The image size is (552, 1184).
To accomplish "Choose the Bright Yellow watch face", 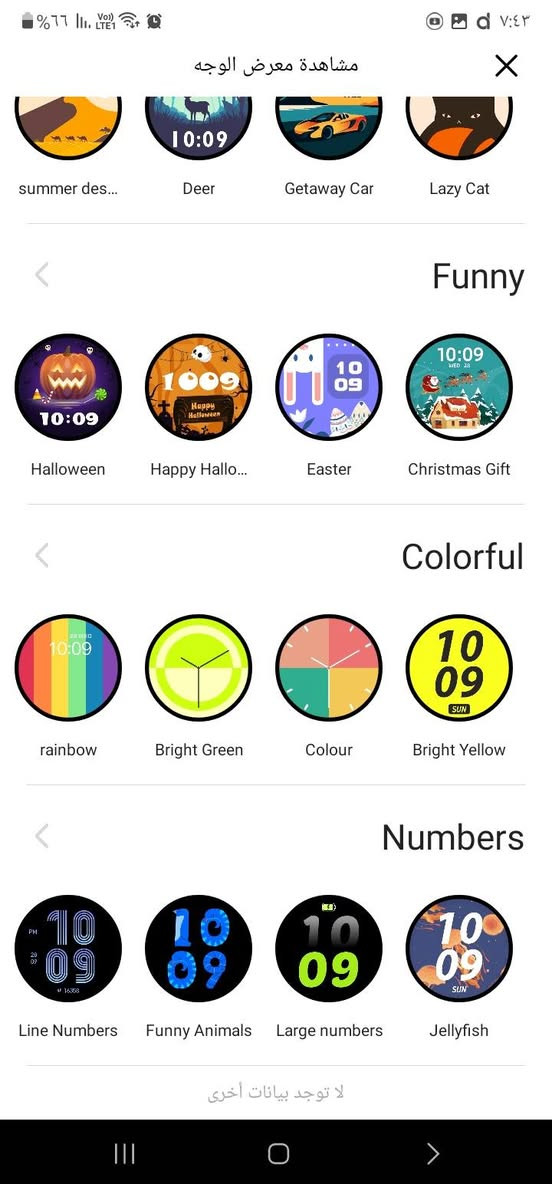I will click(459, 668).
